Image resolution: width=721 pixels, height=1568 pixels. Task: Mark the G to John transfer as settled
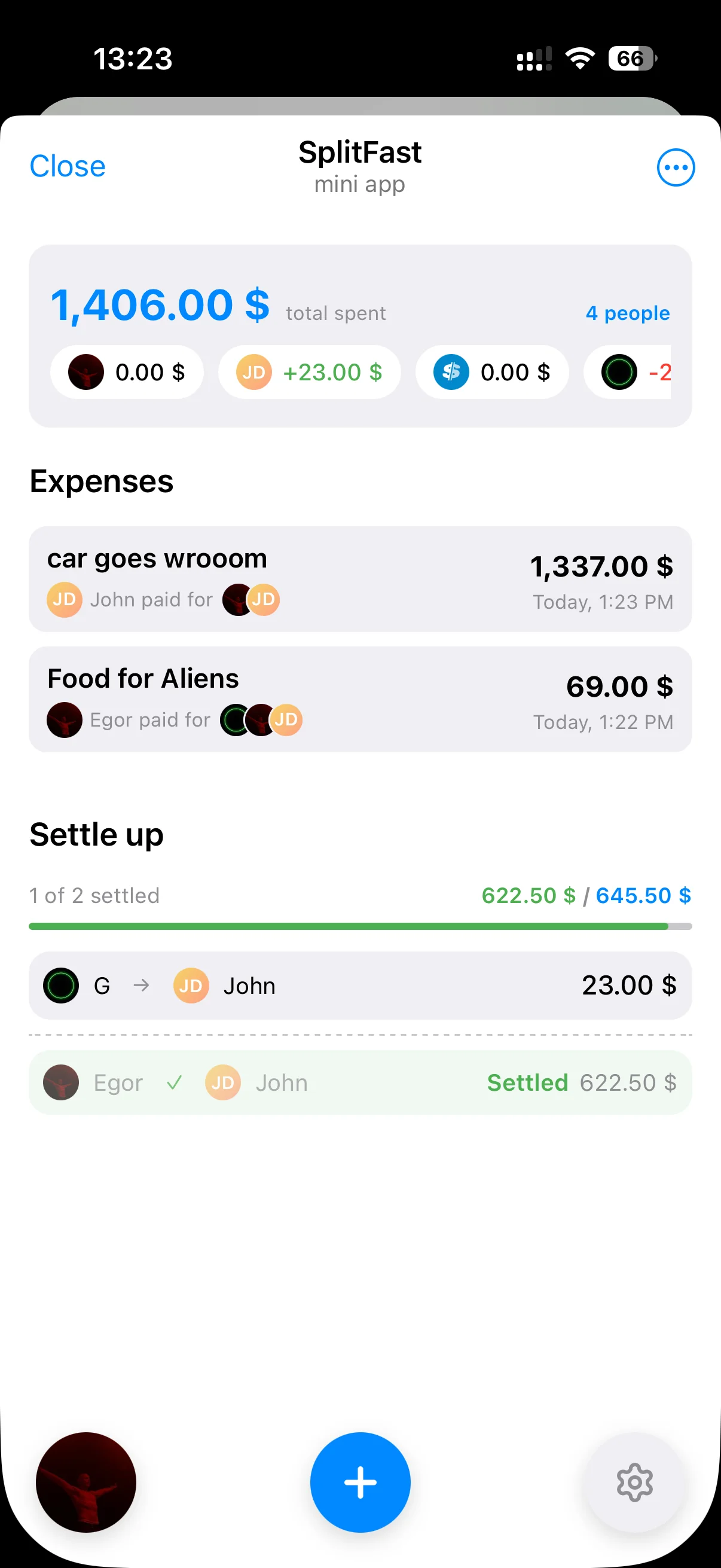click(359, 985)
